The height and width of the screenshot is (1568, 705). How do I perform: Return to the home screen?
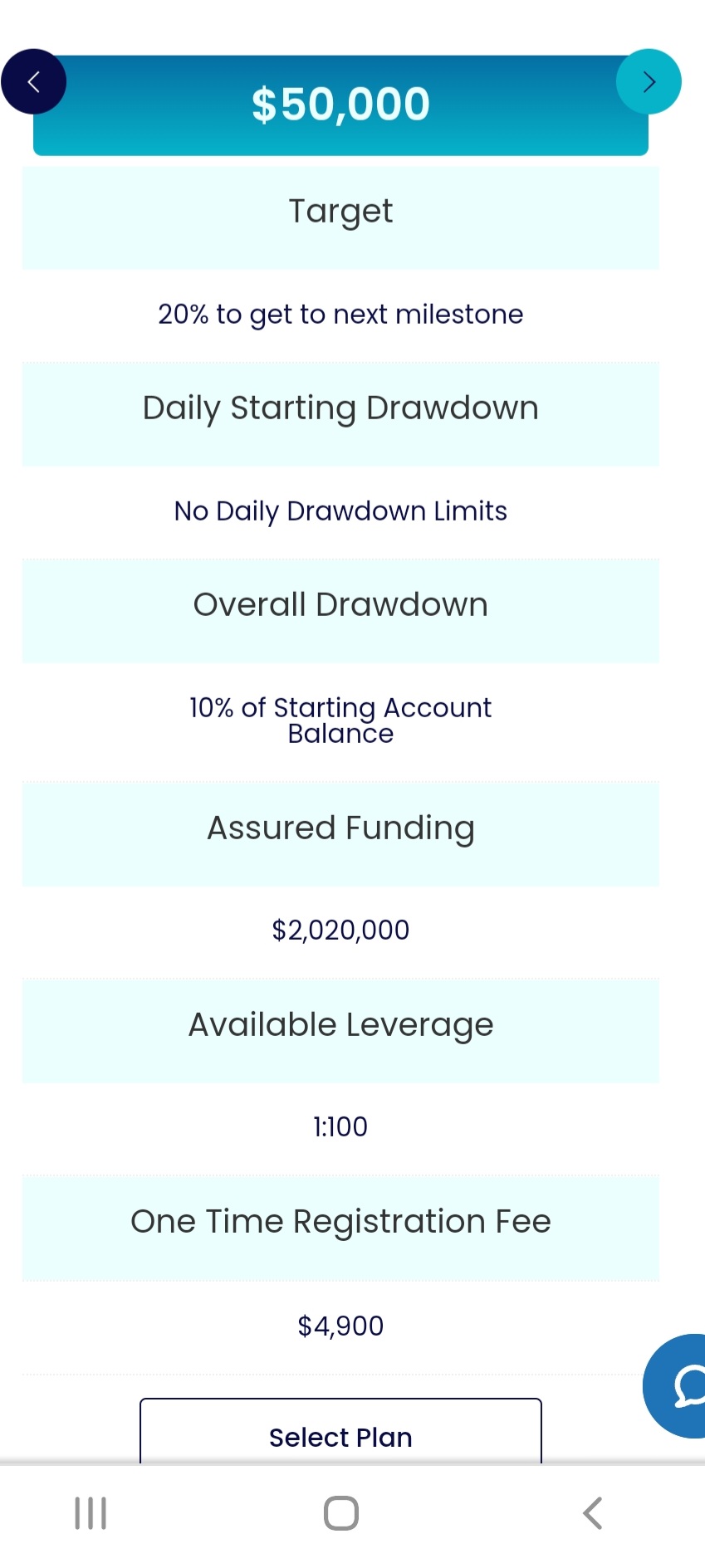click(340, 1512)
